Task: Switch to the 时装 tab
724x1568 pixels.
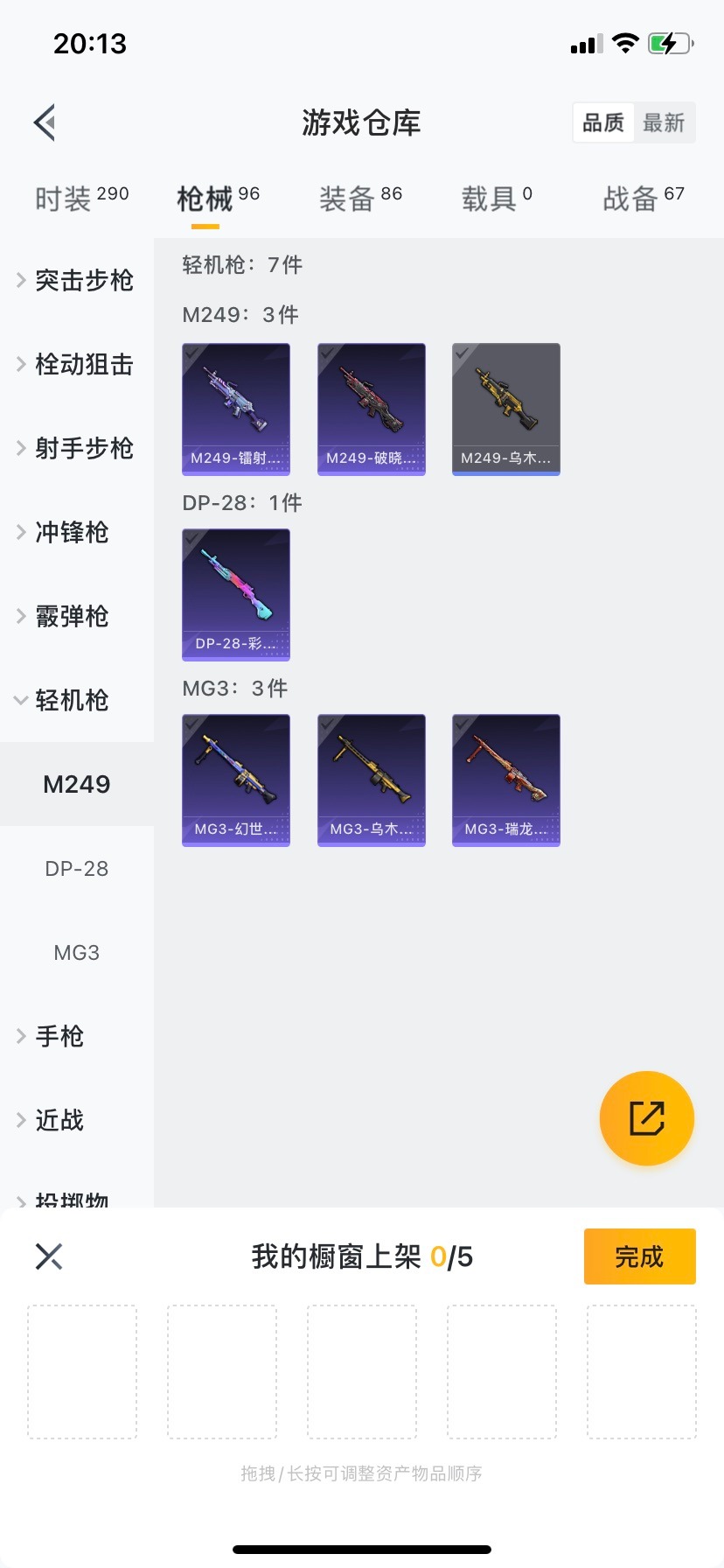Action: pyautogui.click(x=81, y=199)
